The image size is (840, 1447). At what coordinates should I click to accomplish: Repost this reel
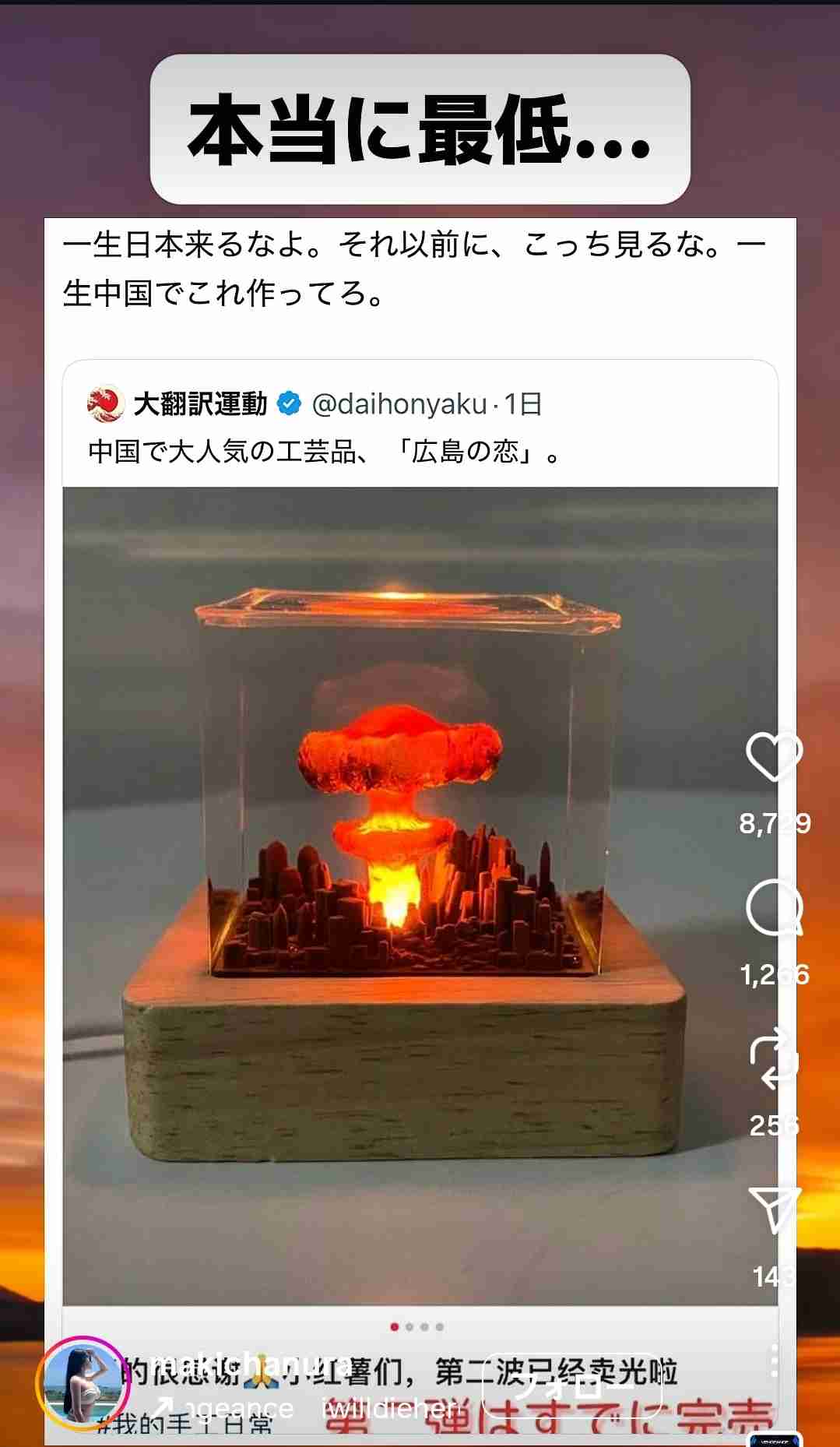773,1059
